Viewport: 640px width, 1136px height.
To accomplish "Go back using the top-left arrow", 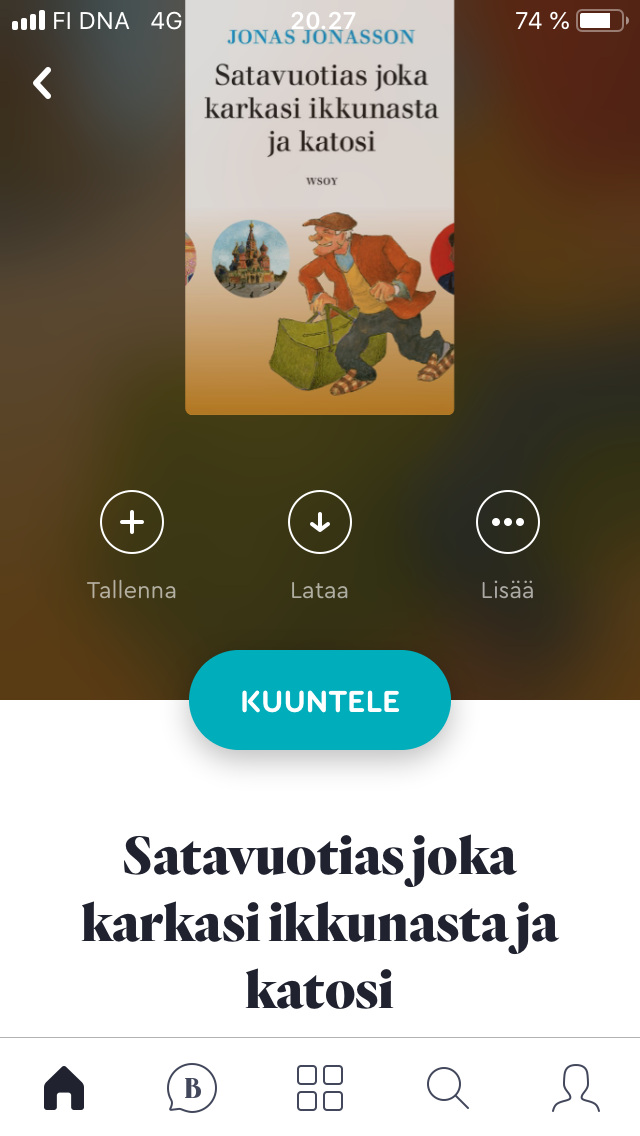I will (42, 83).
